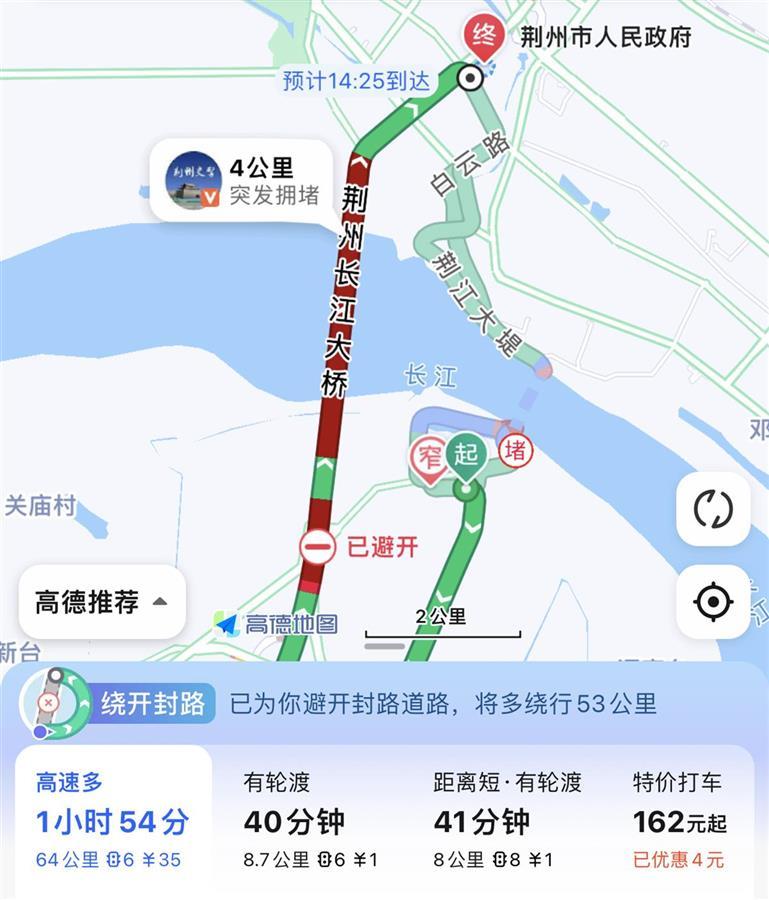Recenter the map on current location
This screenshot has width=769, height=900.
[x=713, y=602]
